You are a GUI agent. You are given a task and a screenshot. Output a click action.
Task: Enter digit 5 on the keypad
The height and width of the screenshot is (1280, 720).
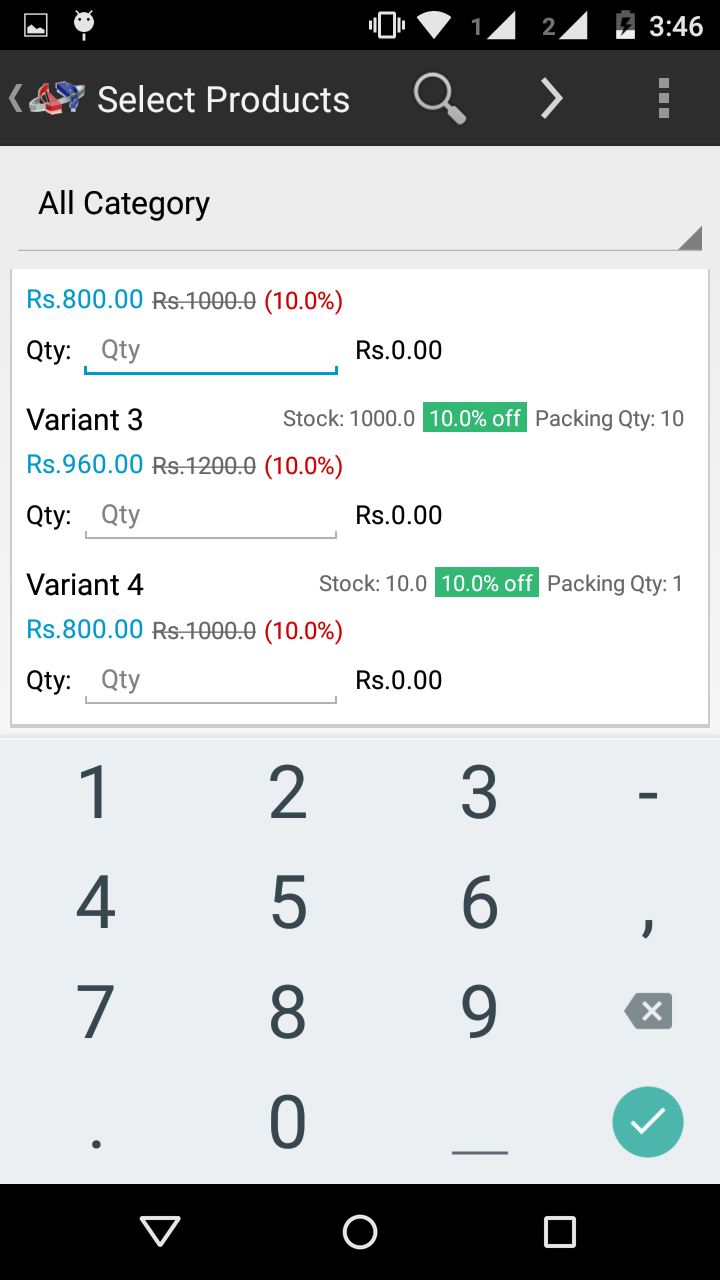pos(288,902)
